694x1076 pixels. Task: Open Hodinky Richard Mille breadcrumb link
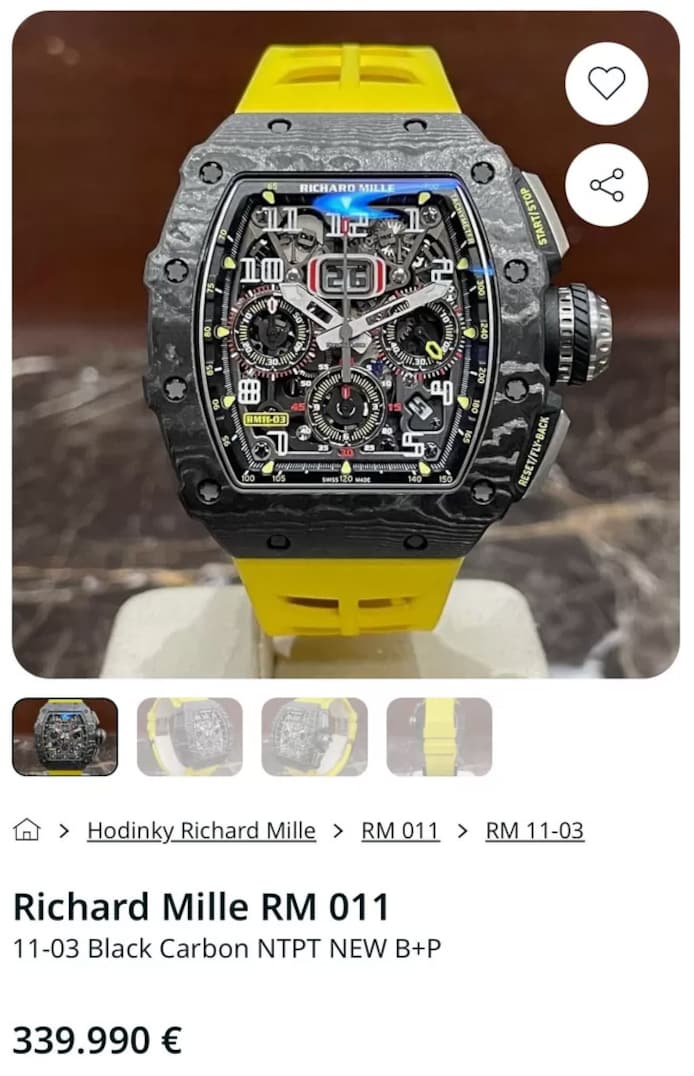(x=201, y=830)
